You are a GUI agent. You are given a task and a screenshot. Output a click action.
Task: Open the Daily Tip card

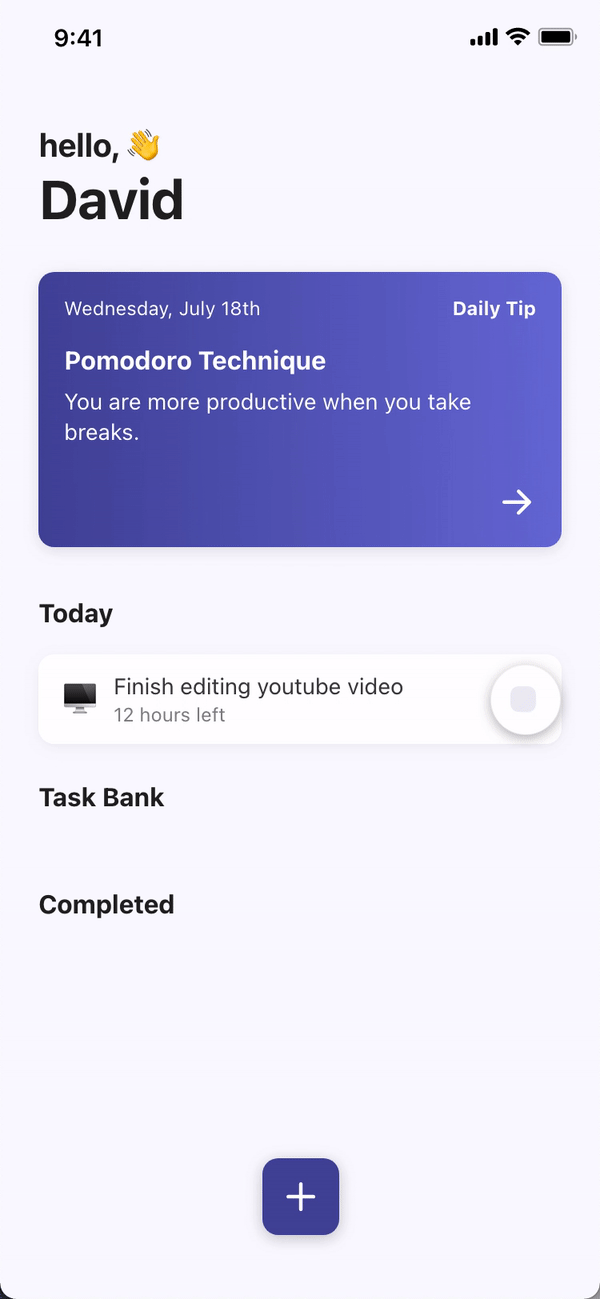[299, 409]
